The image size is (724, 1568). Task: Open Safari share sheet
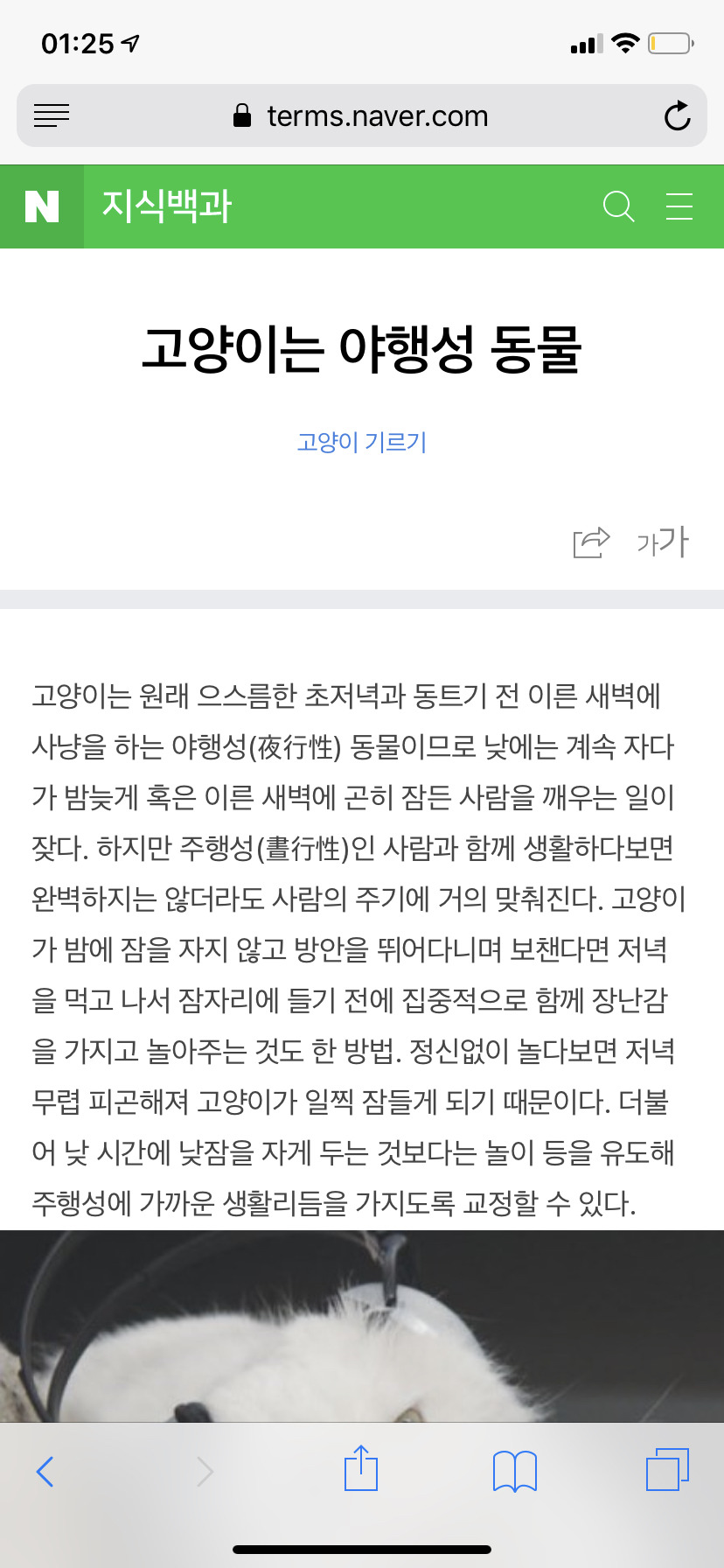(x=361, y=1469)
